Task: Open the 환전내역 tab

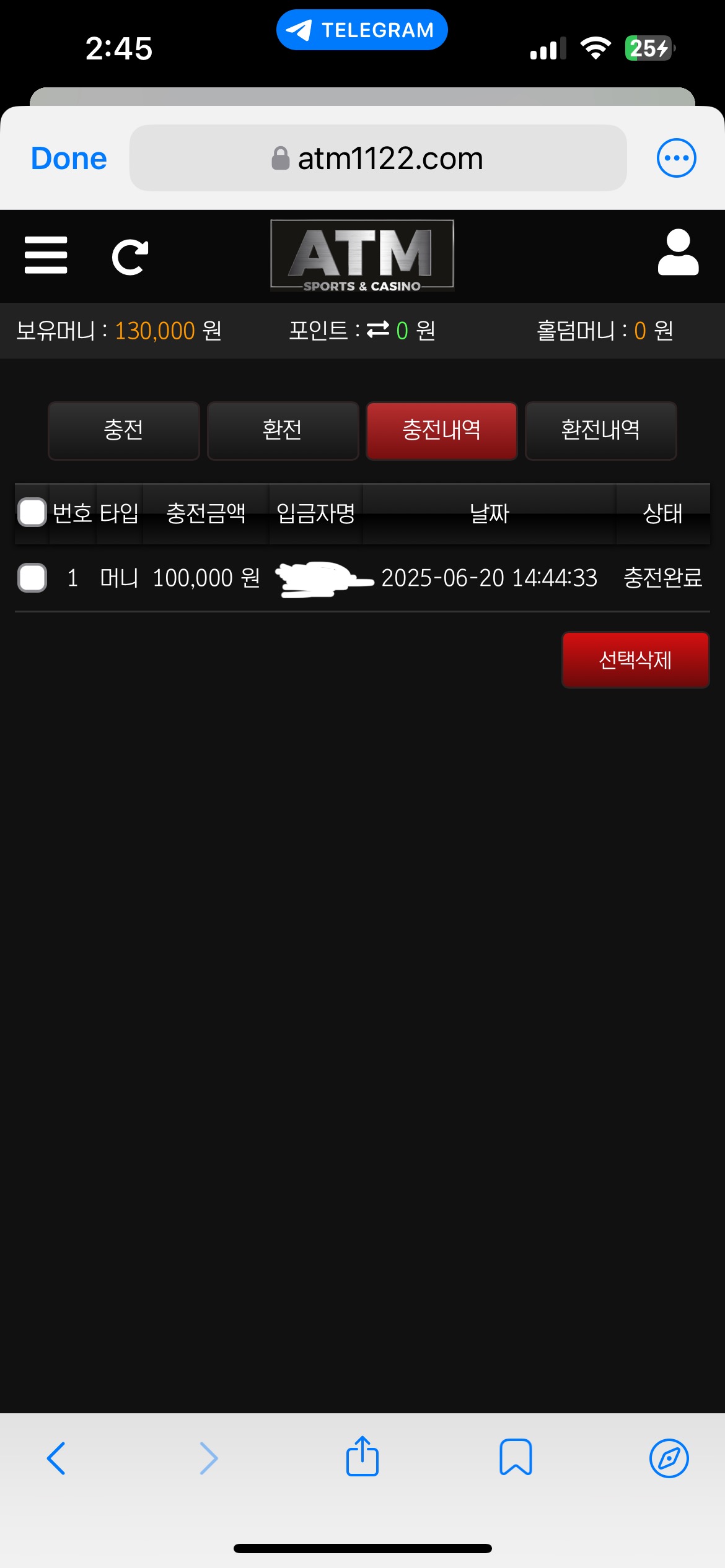Action: coord(600,430)
